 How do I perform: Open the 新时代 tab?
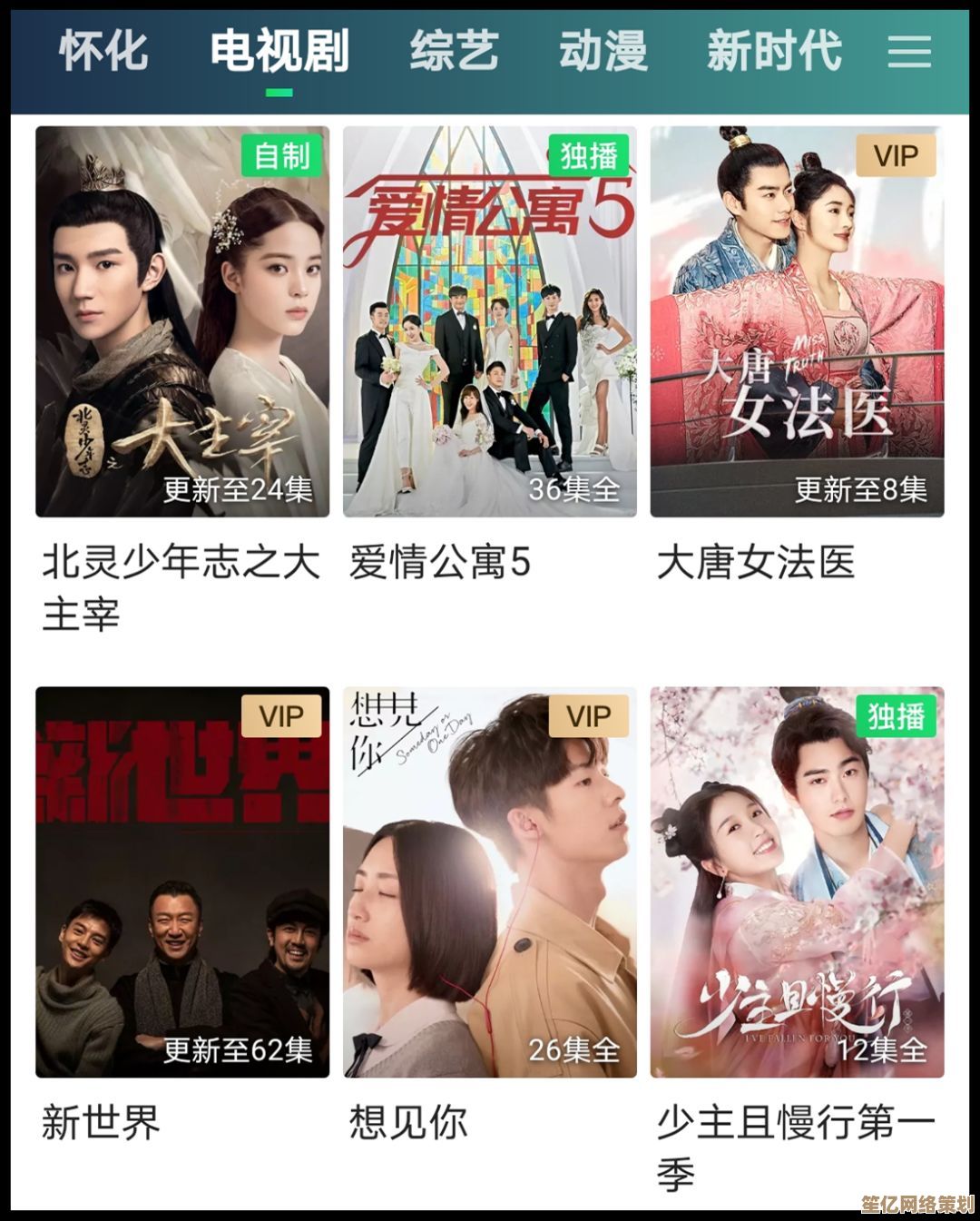tap(774, 51)
